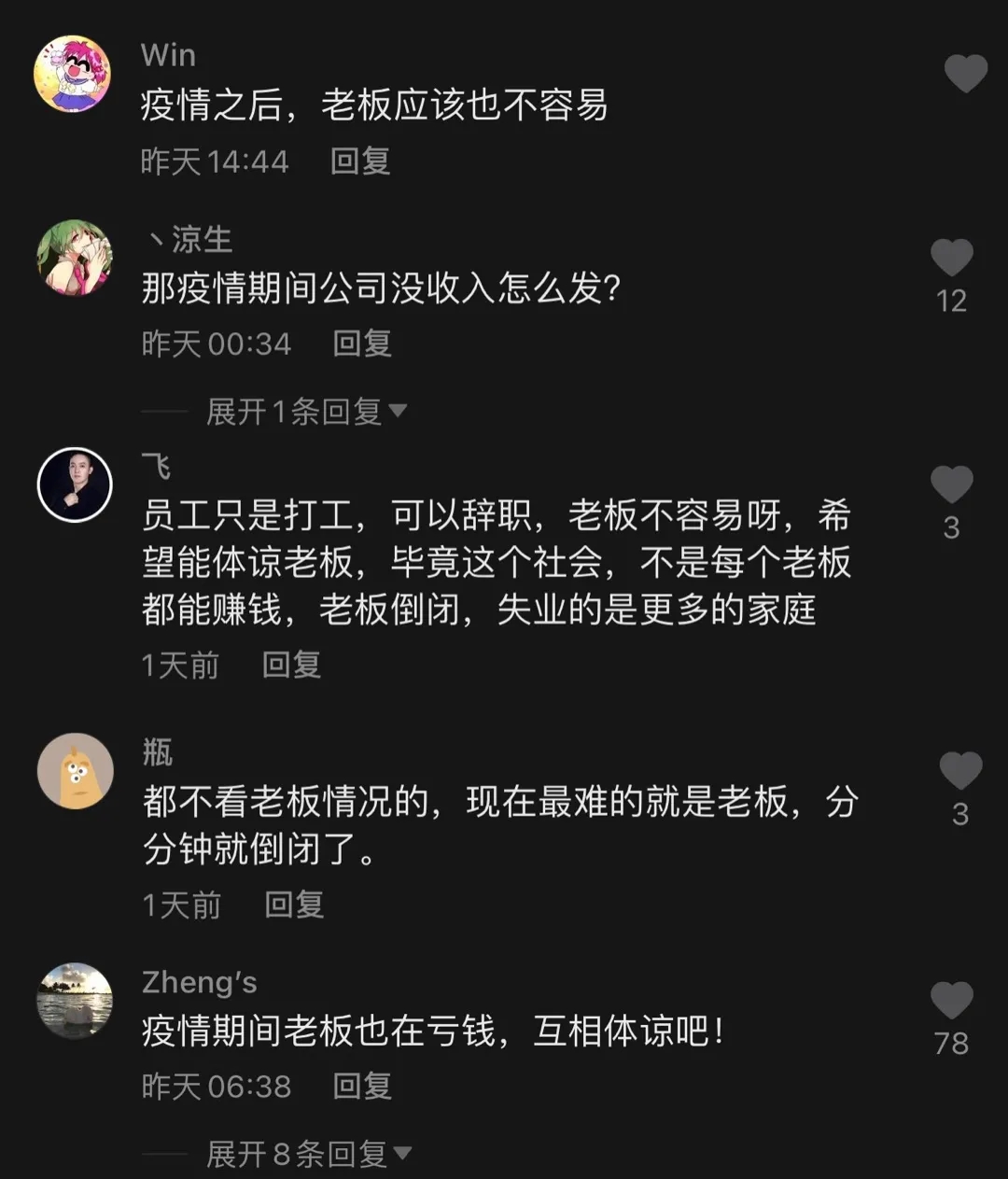
Task: Open 瓶's profile avatar
Action: [75, 771]
